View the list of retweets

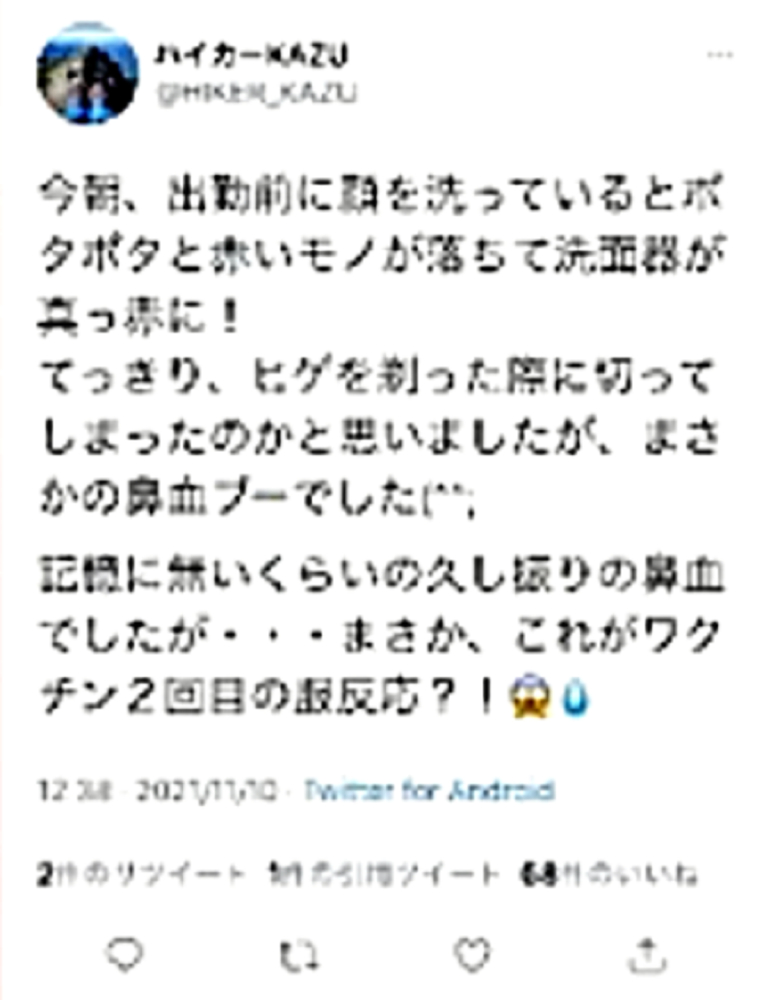click(140, 876)
